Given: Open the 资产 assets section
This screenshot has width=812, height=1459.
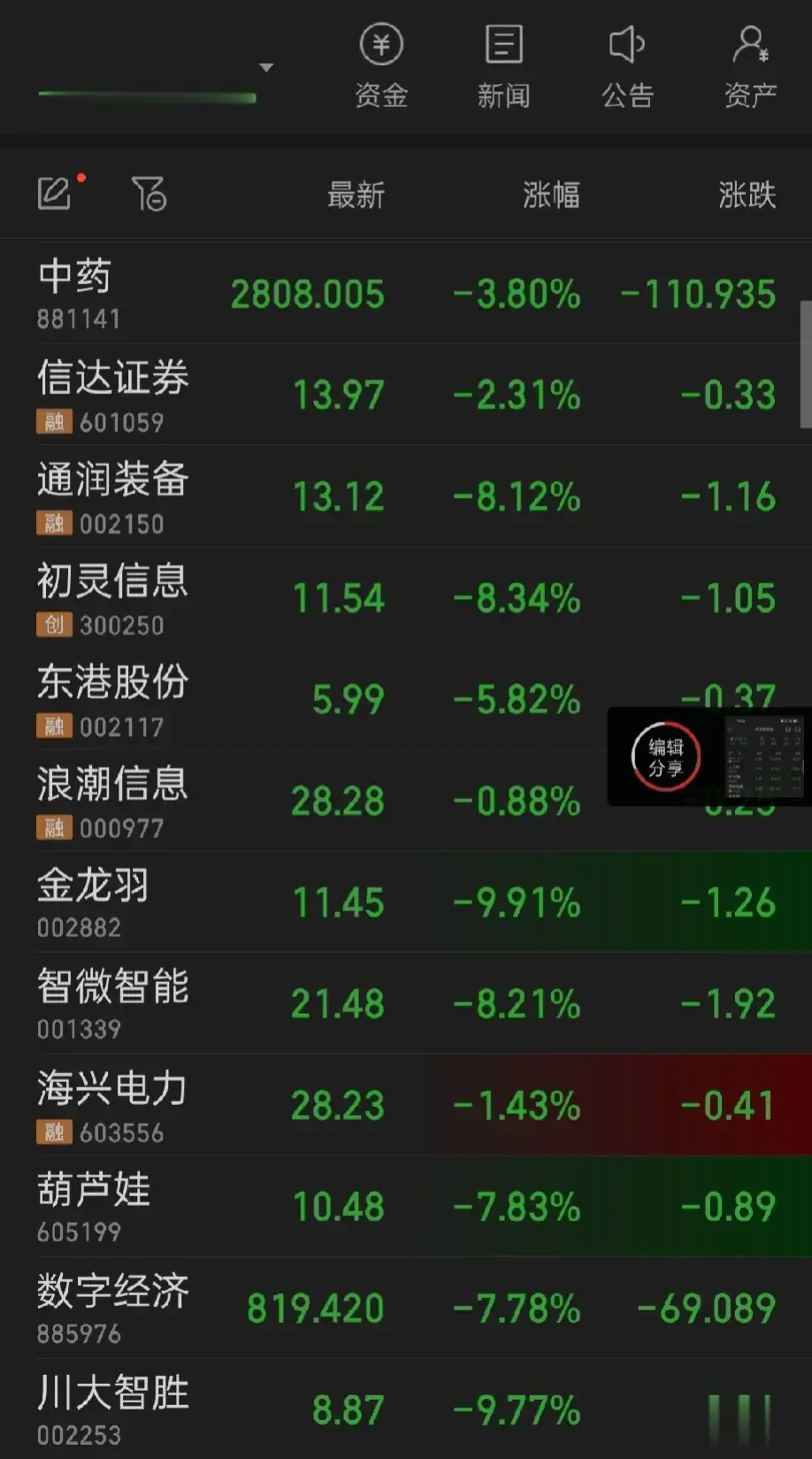Looking at the screenshot, I should [750, 67].
